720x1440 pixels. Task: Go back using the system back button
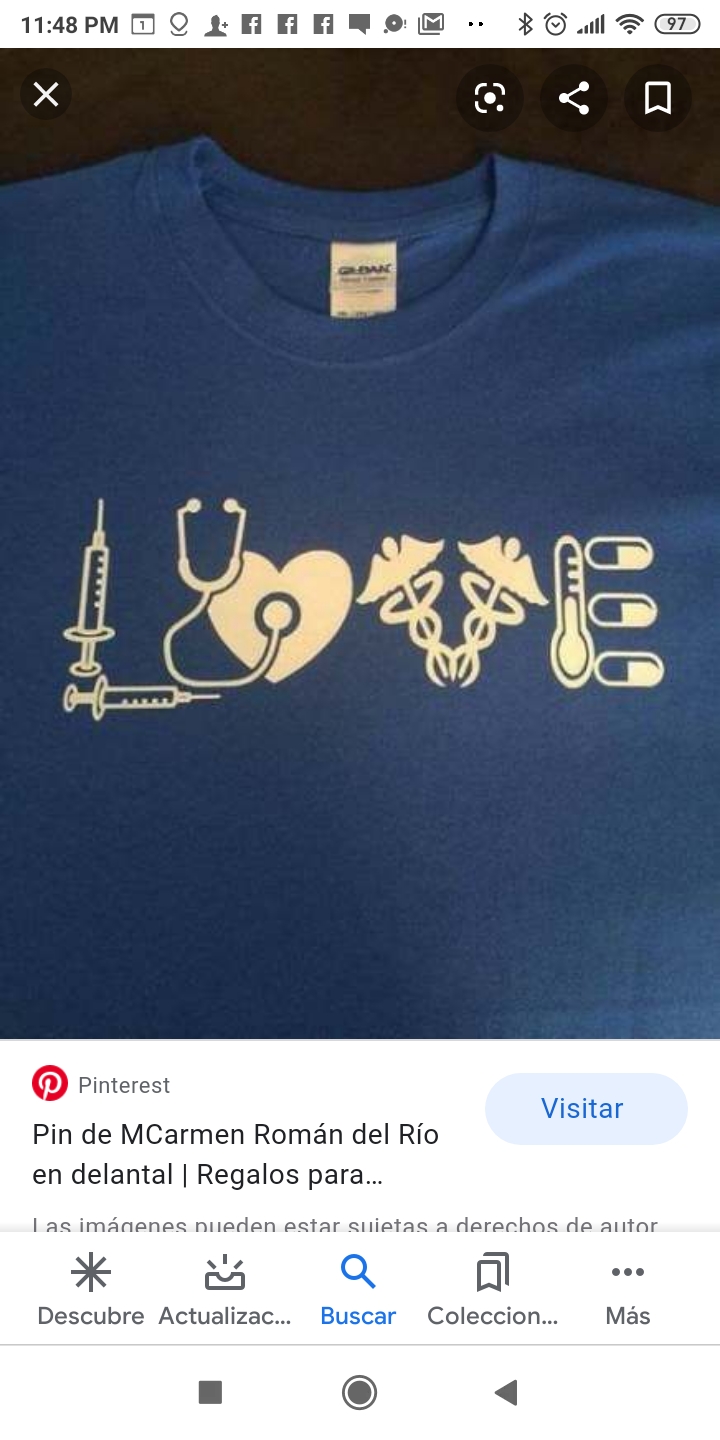[507, 1392]
